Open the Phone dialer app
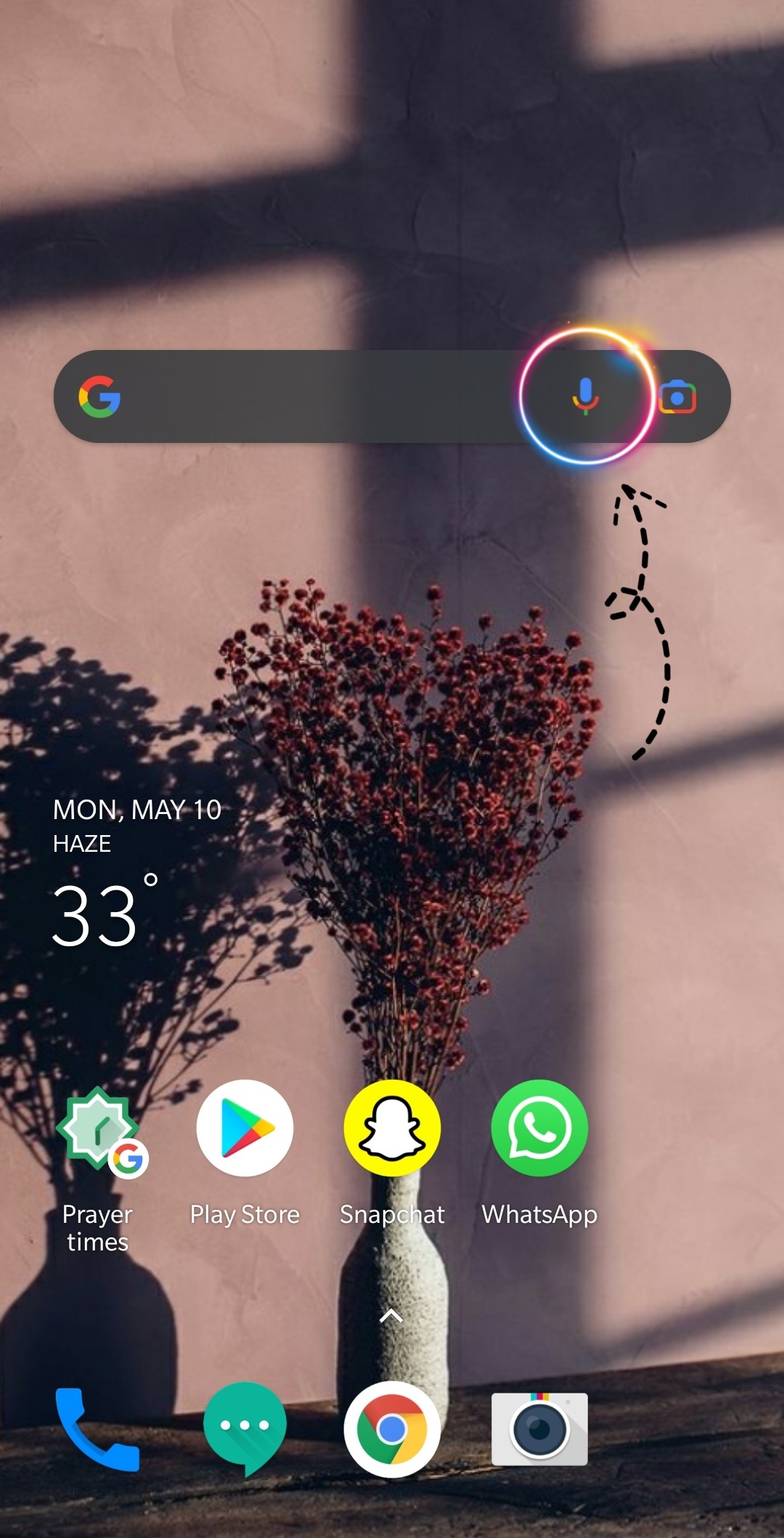 point(98,1429)
